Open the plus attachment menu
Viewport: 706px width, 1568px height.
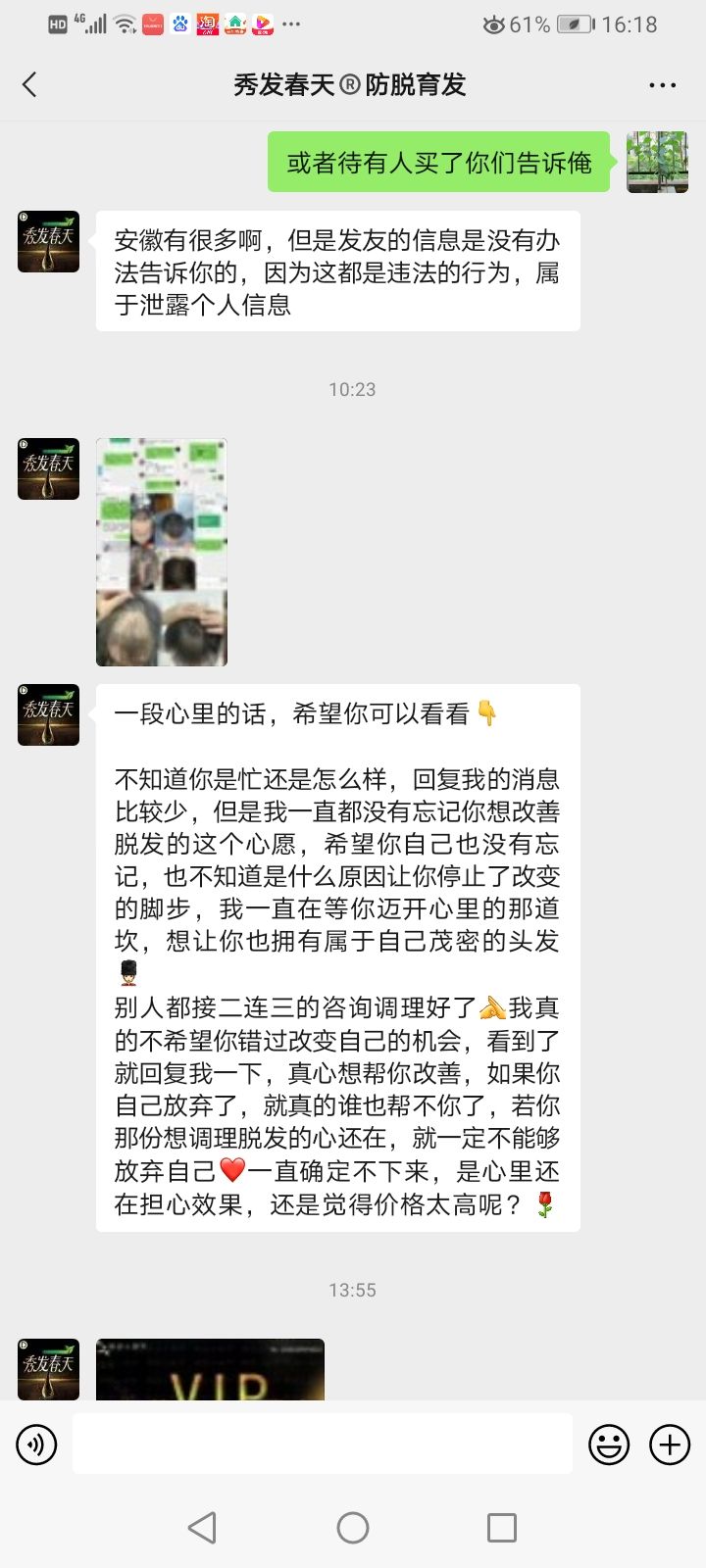pyautogui.click(x=671, y=1445)
